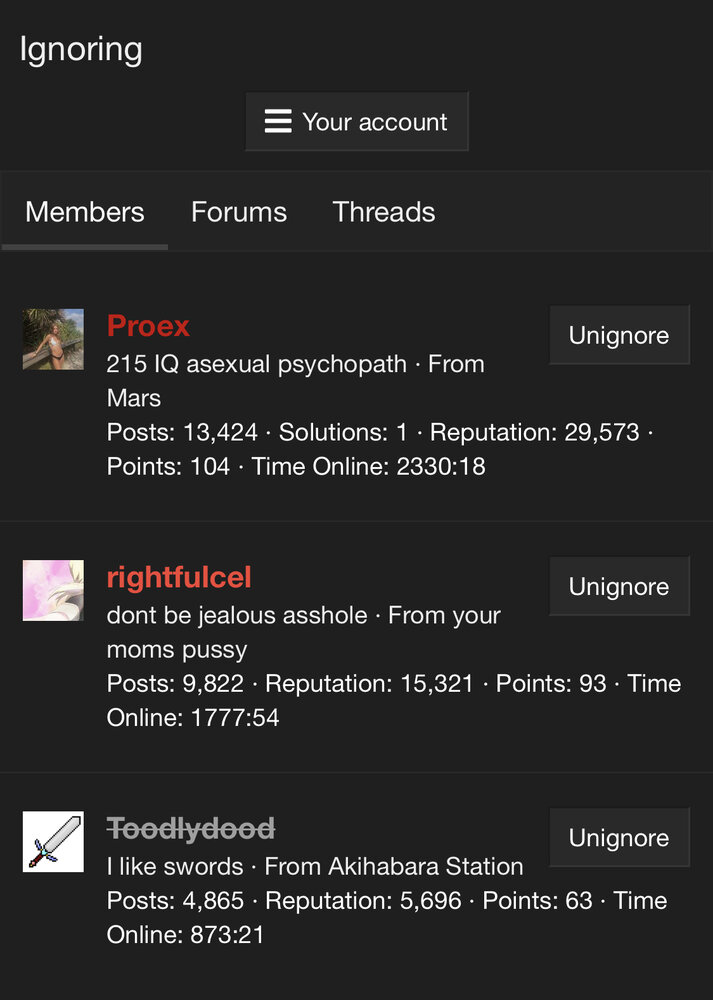The height and width of the screenshot is (1000, 713).
Task: Select the Members tab
Action: click(x=85, y=212)
